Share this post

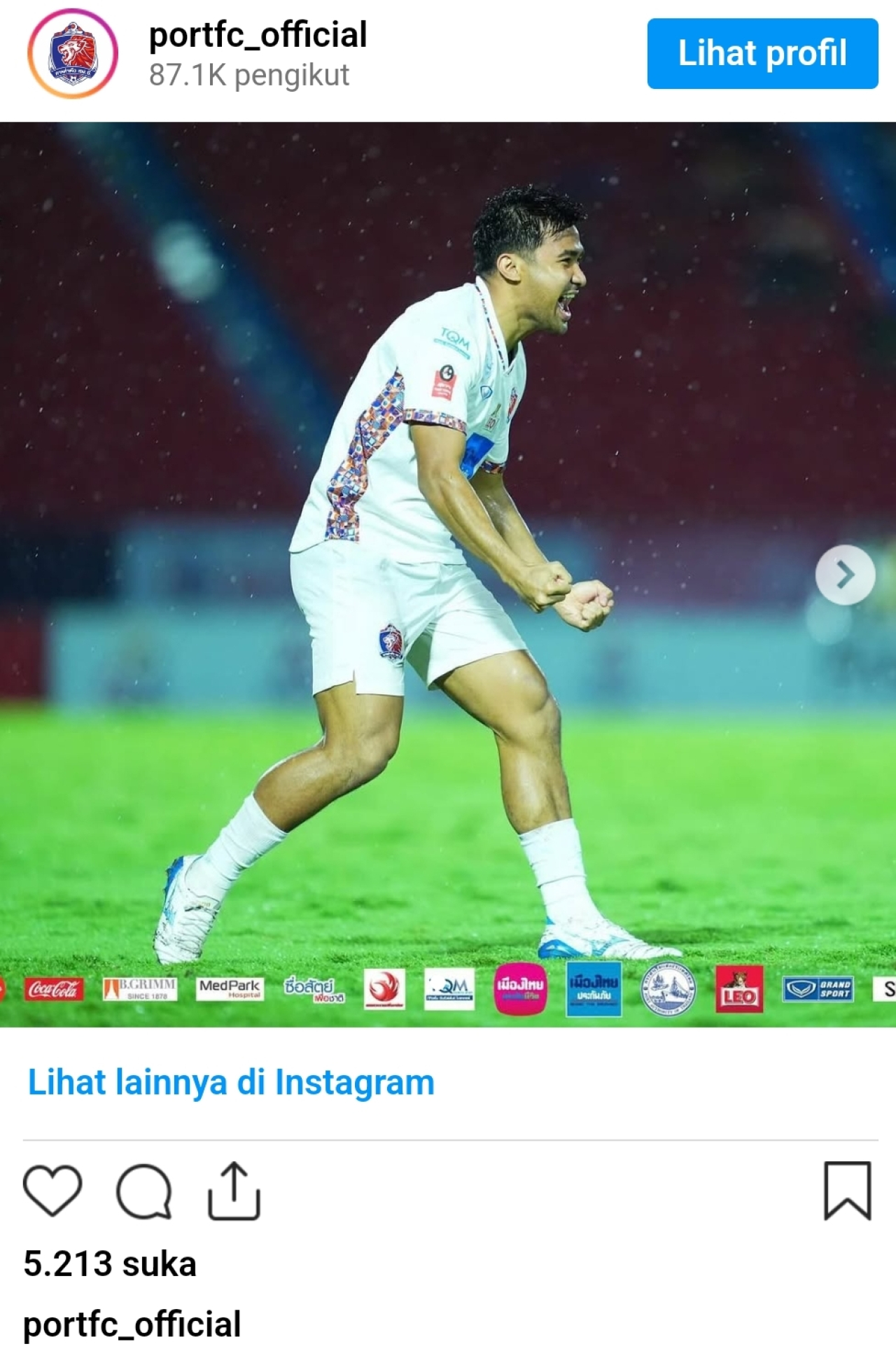(234, 1191)
